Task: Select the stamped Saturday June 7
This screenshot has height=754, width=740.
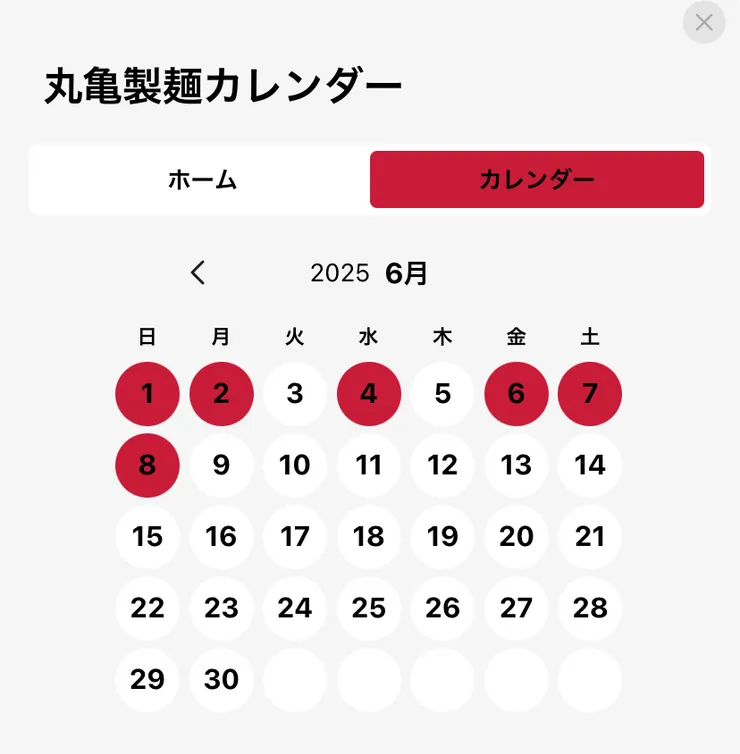Action: [590, 393]
